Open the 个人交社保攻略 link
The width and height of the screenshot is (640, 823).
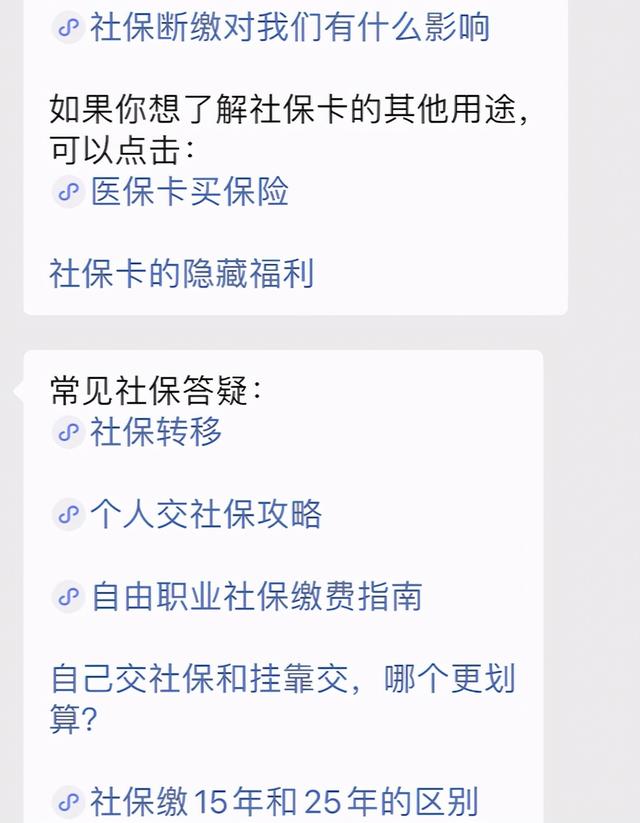pyautogui.click(x=206, y=514)
